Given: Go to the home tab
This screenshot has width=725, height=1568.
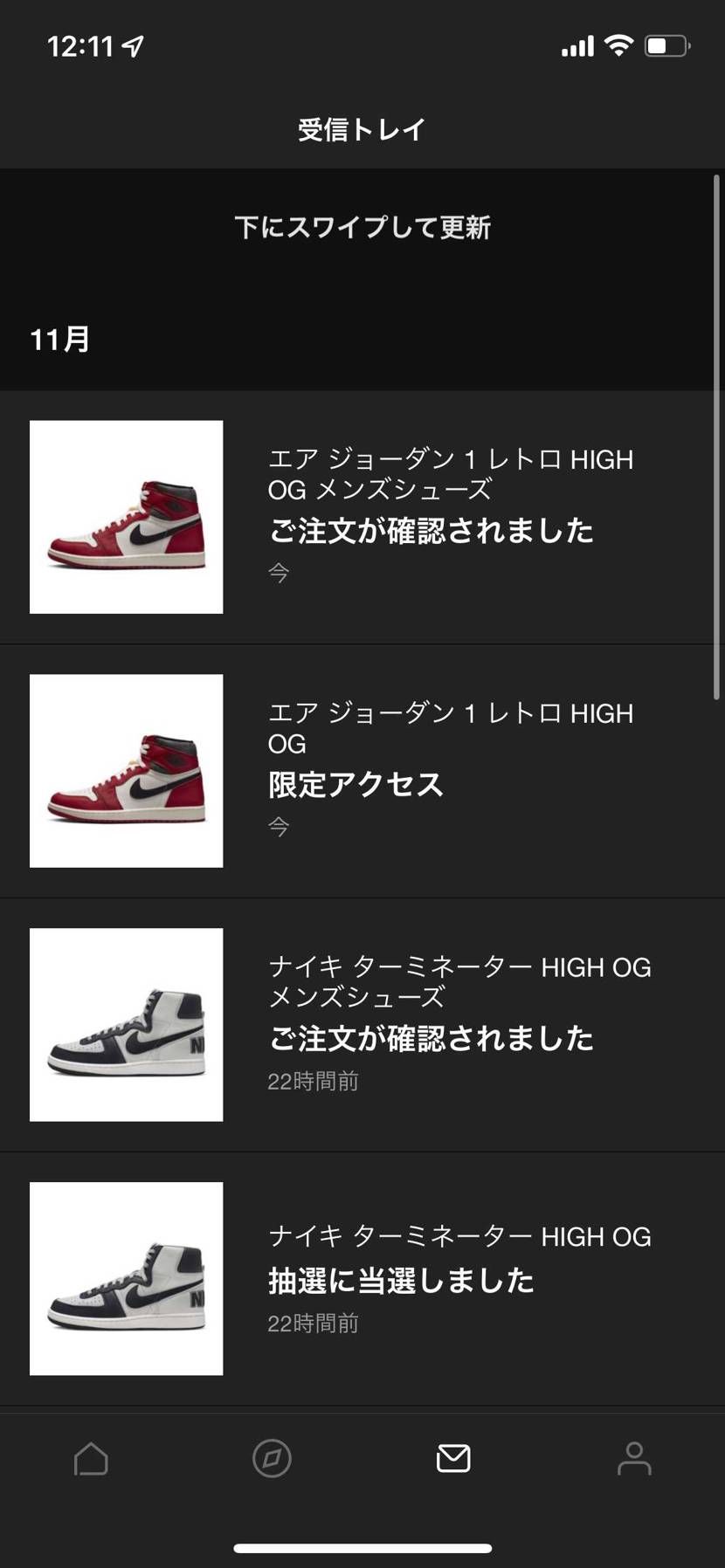Looking at the screenshot, I should [x=91, y=1459].
